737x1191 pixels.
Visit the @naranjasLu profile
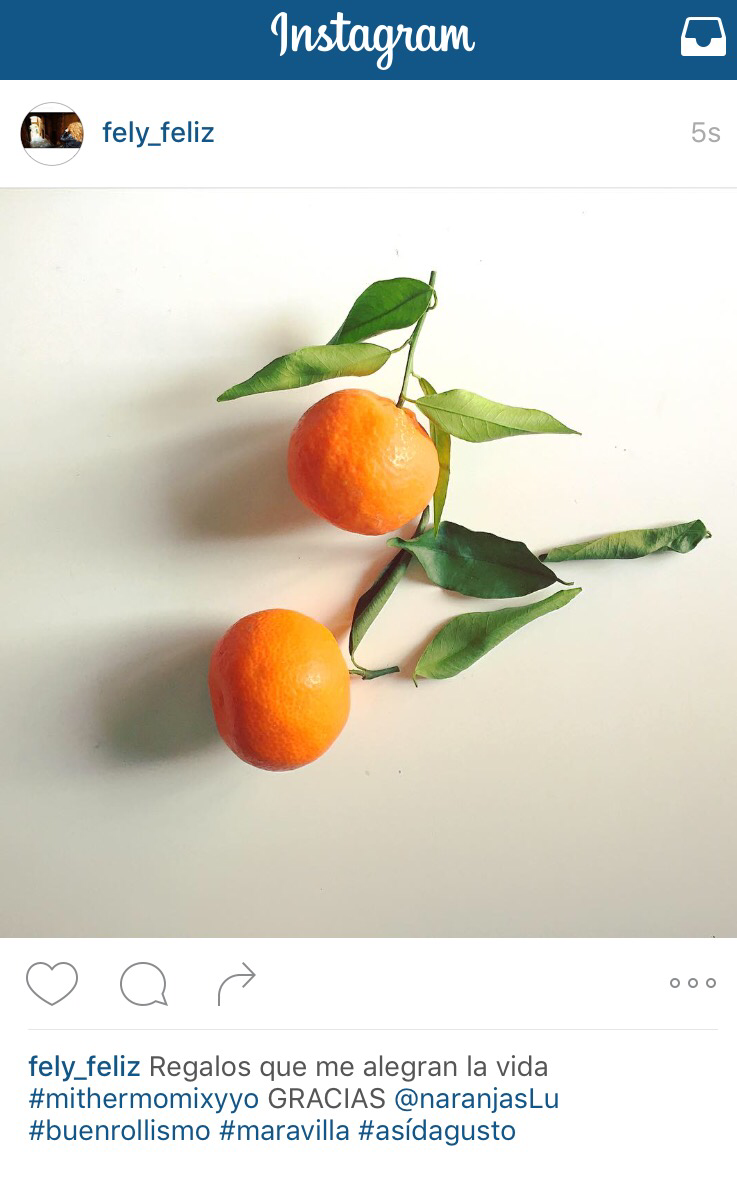click(476, 1099)
